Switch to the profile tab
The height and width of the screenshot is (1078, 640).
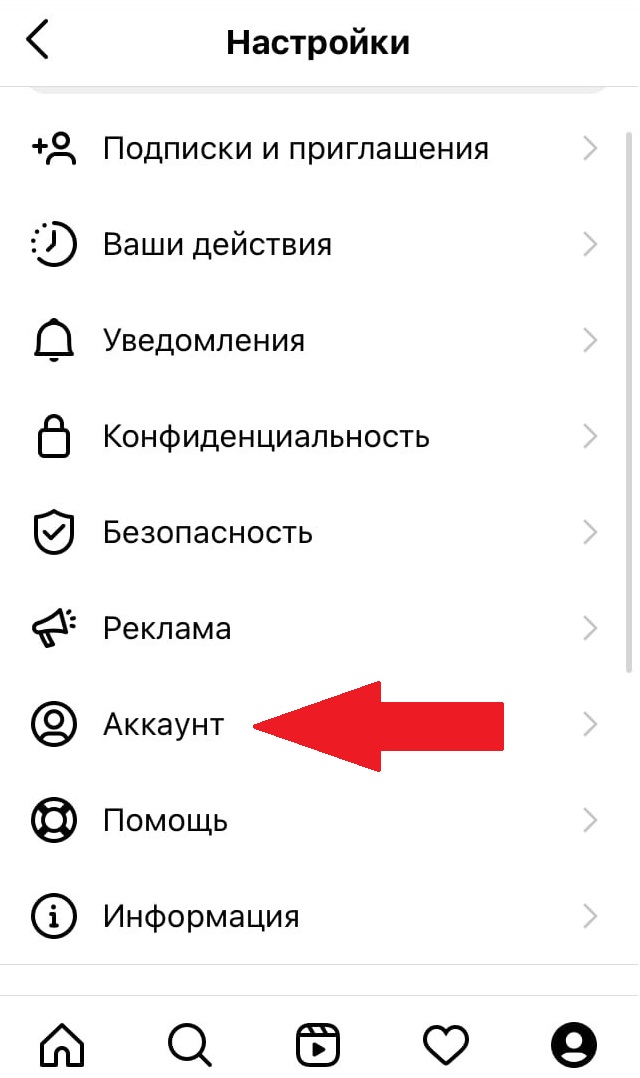tap(574, 1045)
